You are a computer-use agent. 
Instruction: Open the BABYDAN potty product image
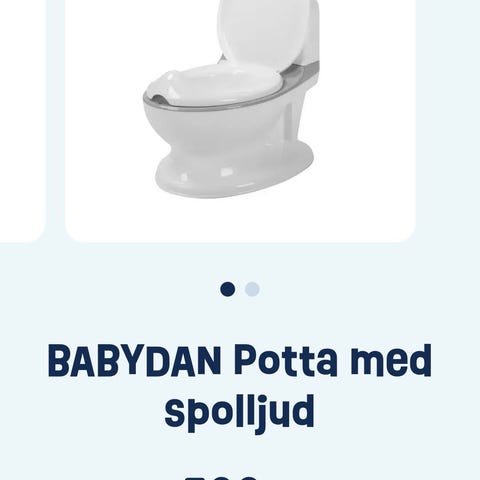[240, 121]
